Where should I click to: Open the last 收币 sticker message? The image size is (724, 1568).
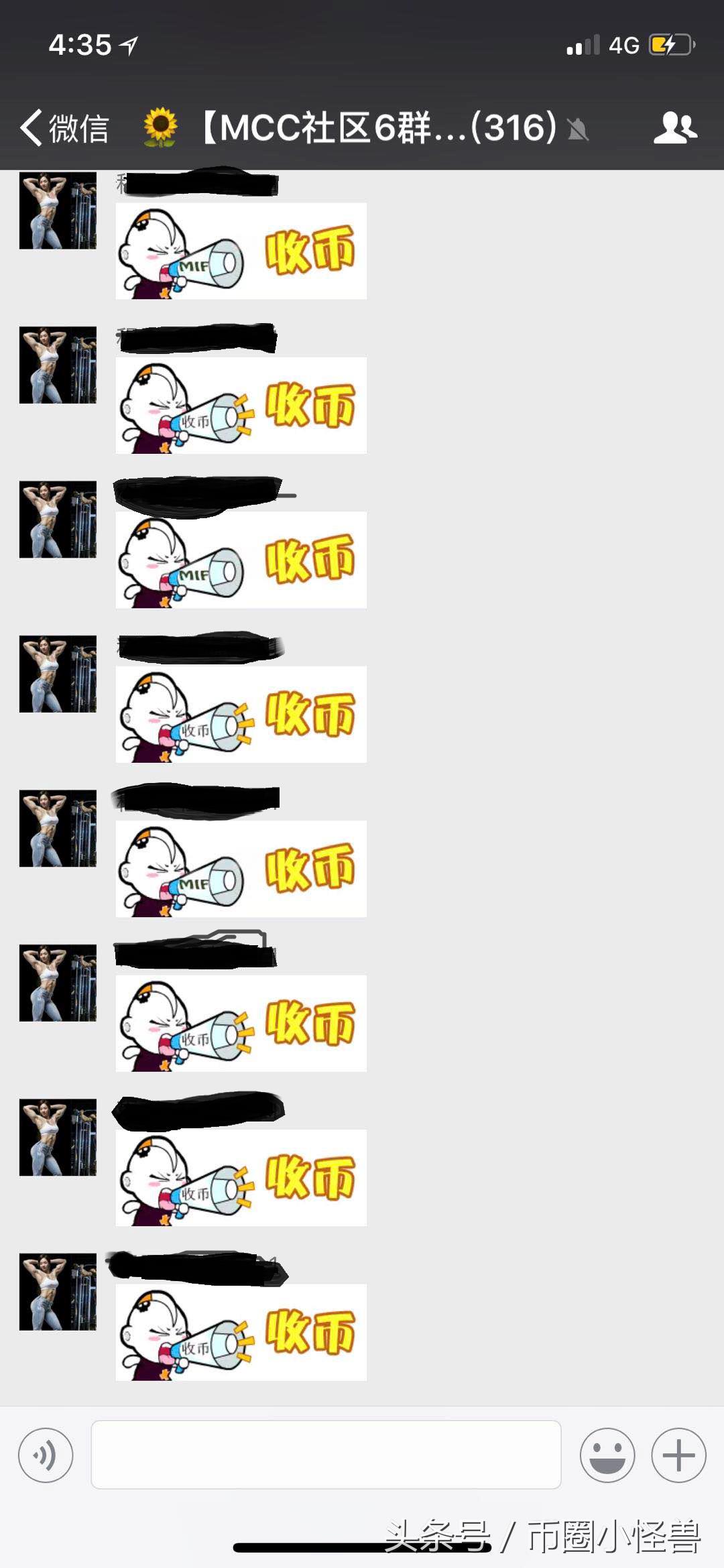pyautogui.click(x=241, y=1331)
